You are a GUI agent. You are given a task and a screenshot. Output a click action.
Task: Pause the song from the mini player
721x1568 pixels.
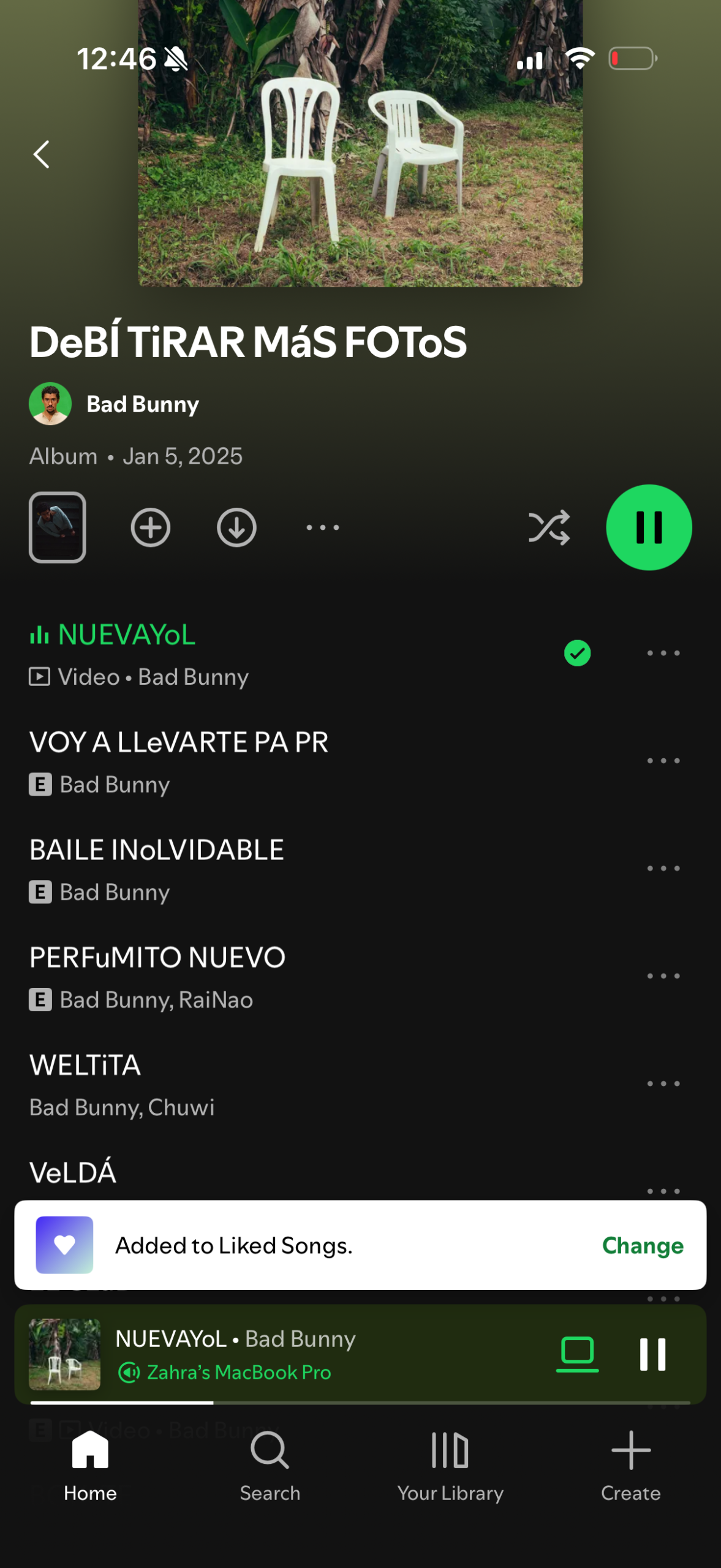click(x=652, y=1354)
